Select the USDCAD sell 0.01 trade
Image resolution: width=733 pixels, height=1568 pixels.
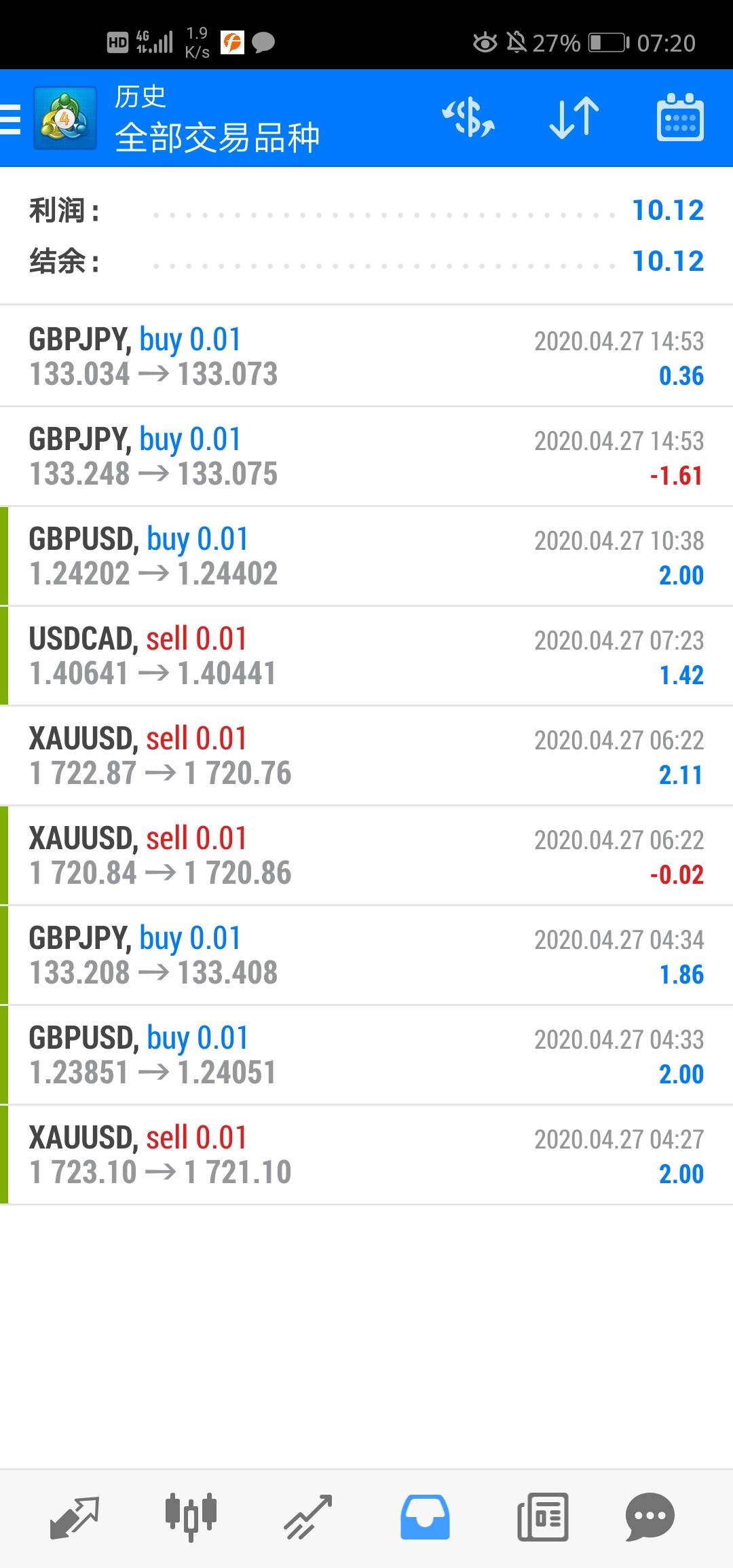(366, 656)
